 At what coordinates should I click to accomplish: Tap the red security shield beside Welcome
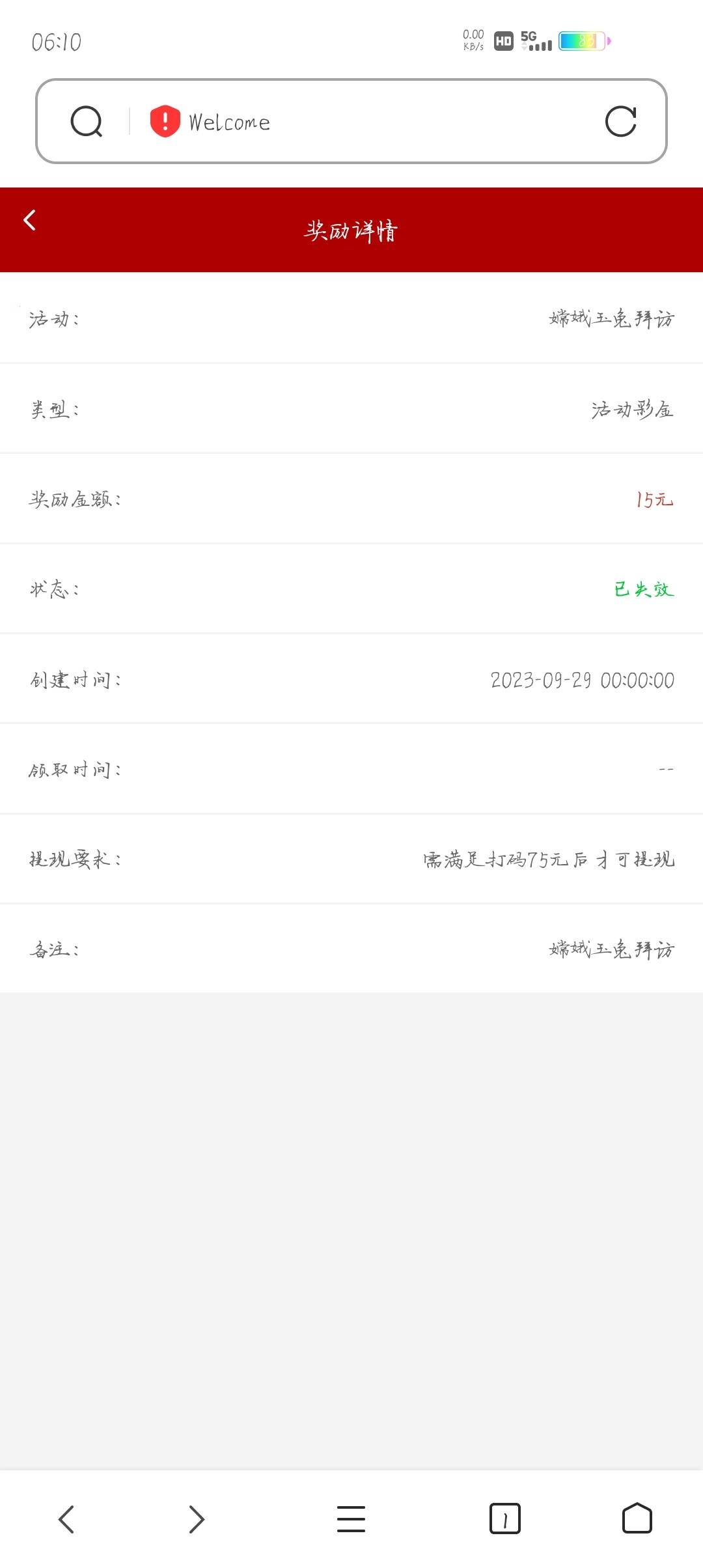(x=163, y=122)
